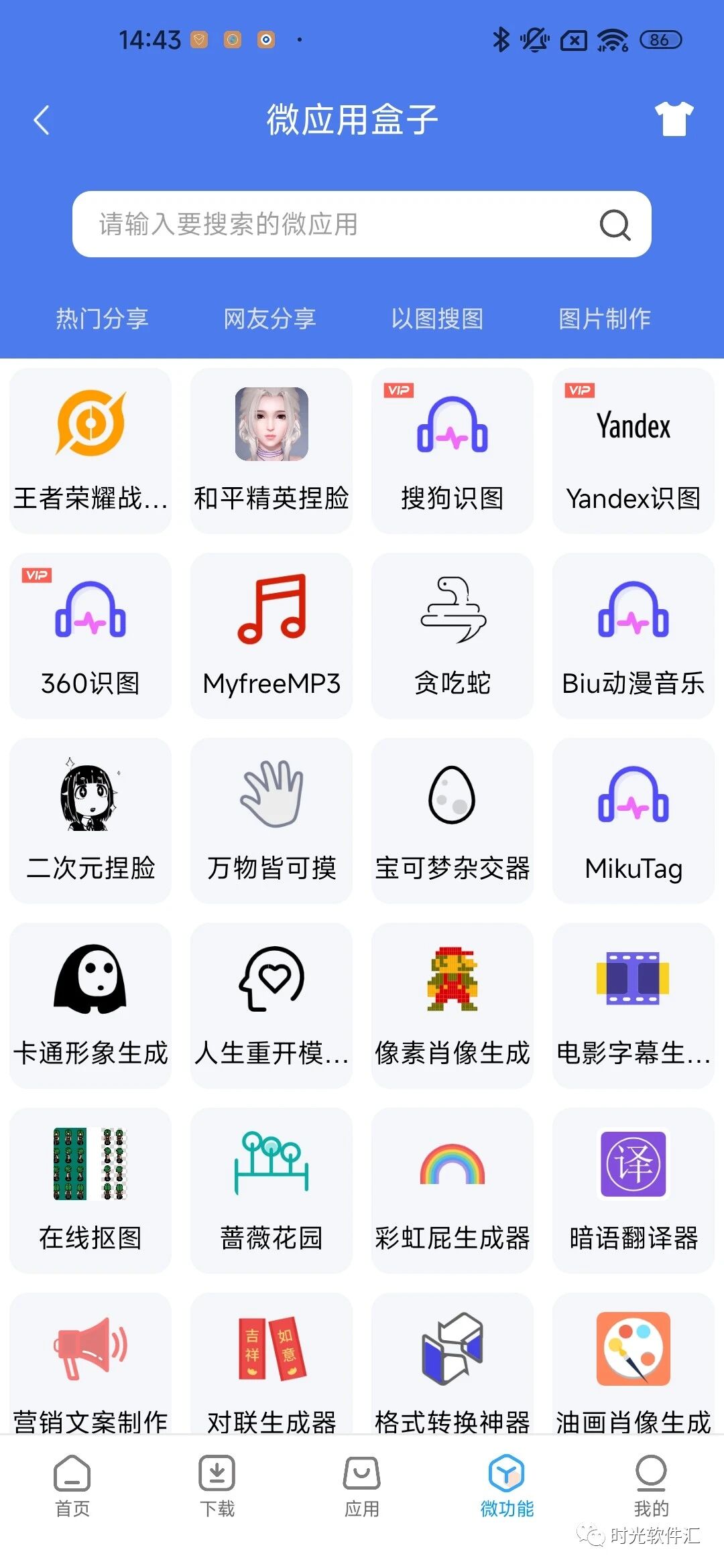Open the 贪吃蛇 game
This screenshot has height=1568, width=724.
(452, 635)
